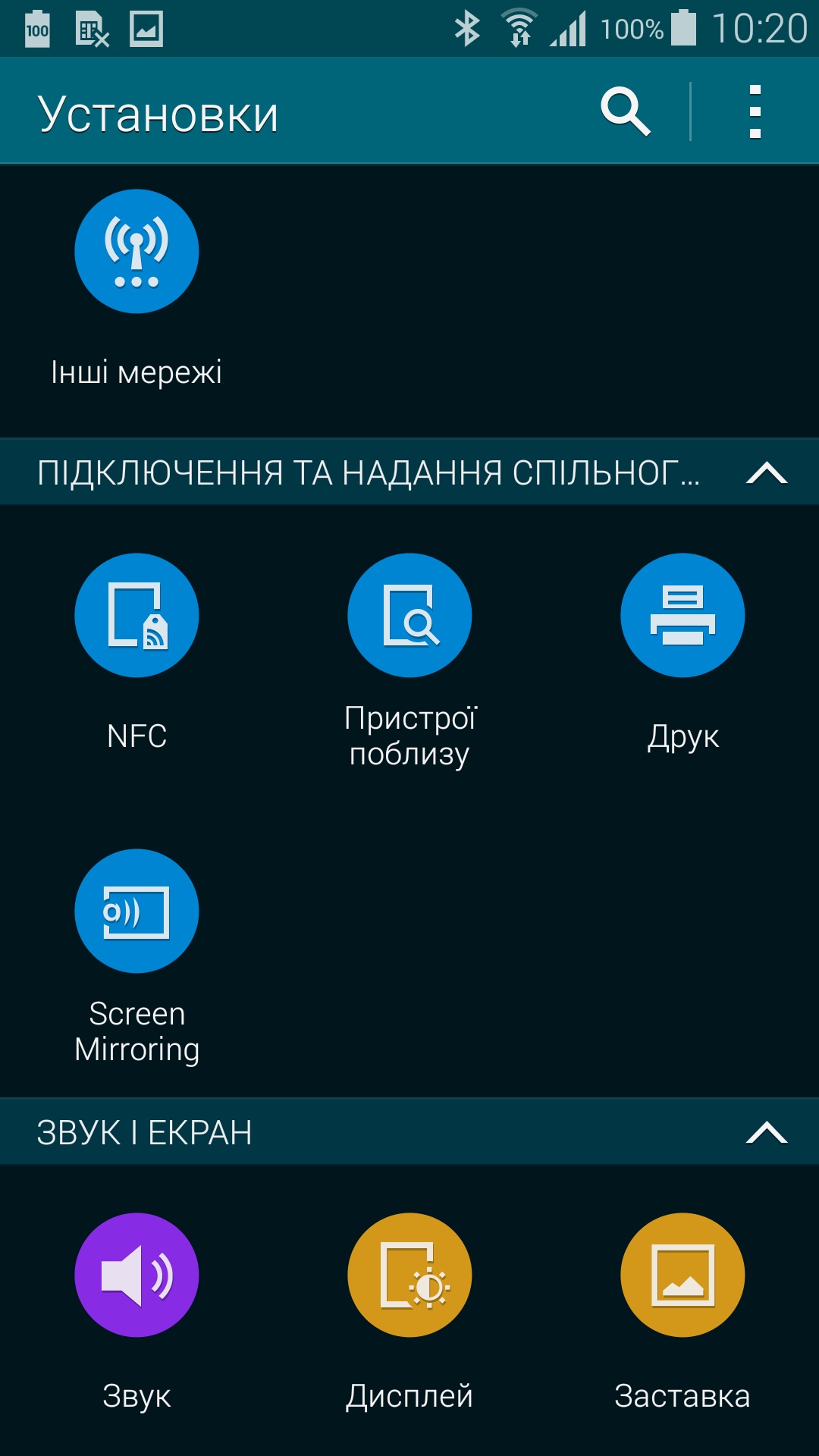
Task: Collapse the ПІДКЛЮЧЕННЯ ТА НАДАННЯ section
Action: click(766, 472)
